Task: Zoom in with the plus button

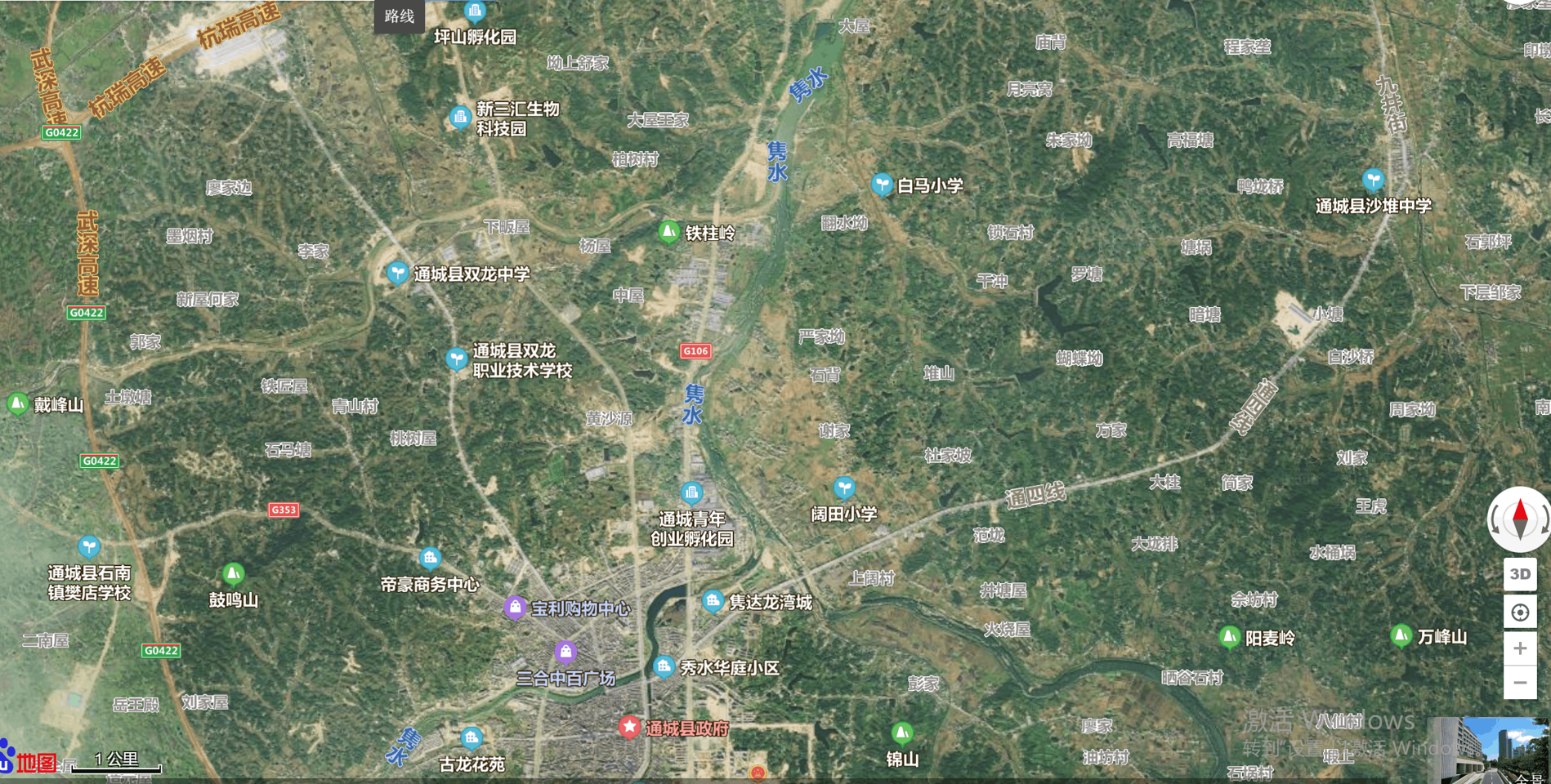Action: click(x=1519, y=648)
